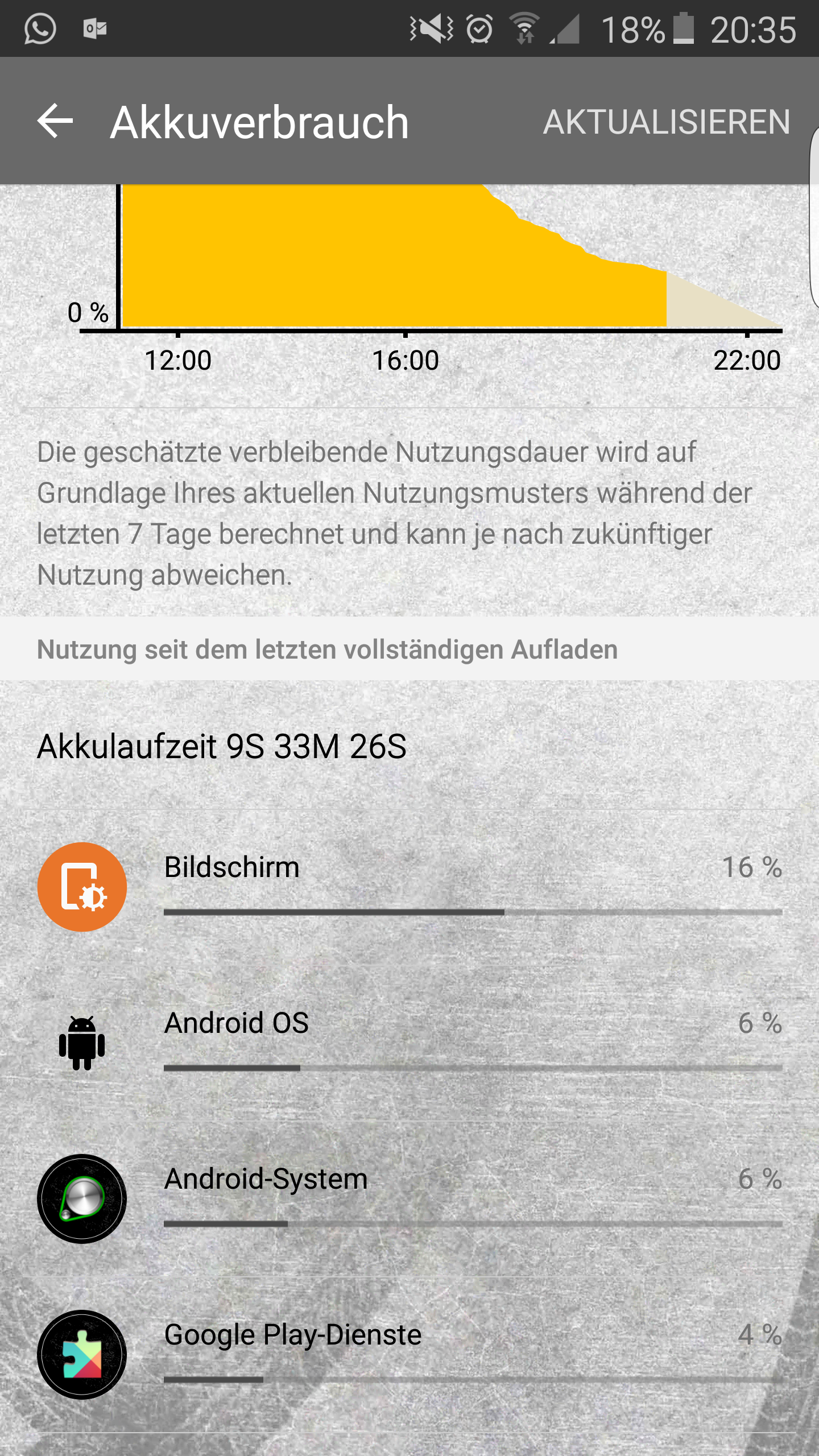The image size is (819, 1456).
Task: View Android-System battery details
Action: click(409, 1199)
